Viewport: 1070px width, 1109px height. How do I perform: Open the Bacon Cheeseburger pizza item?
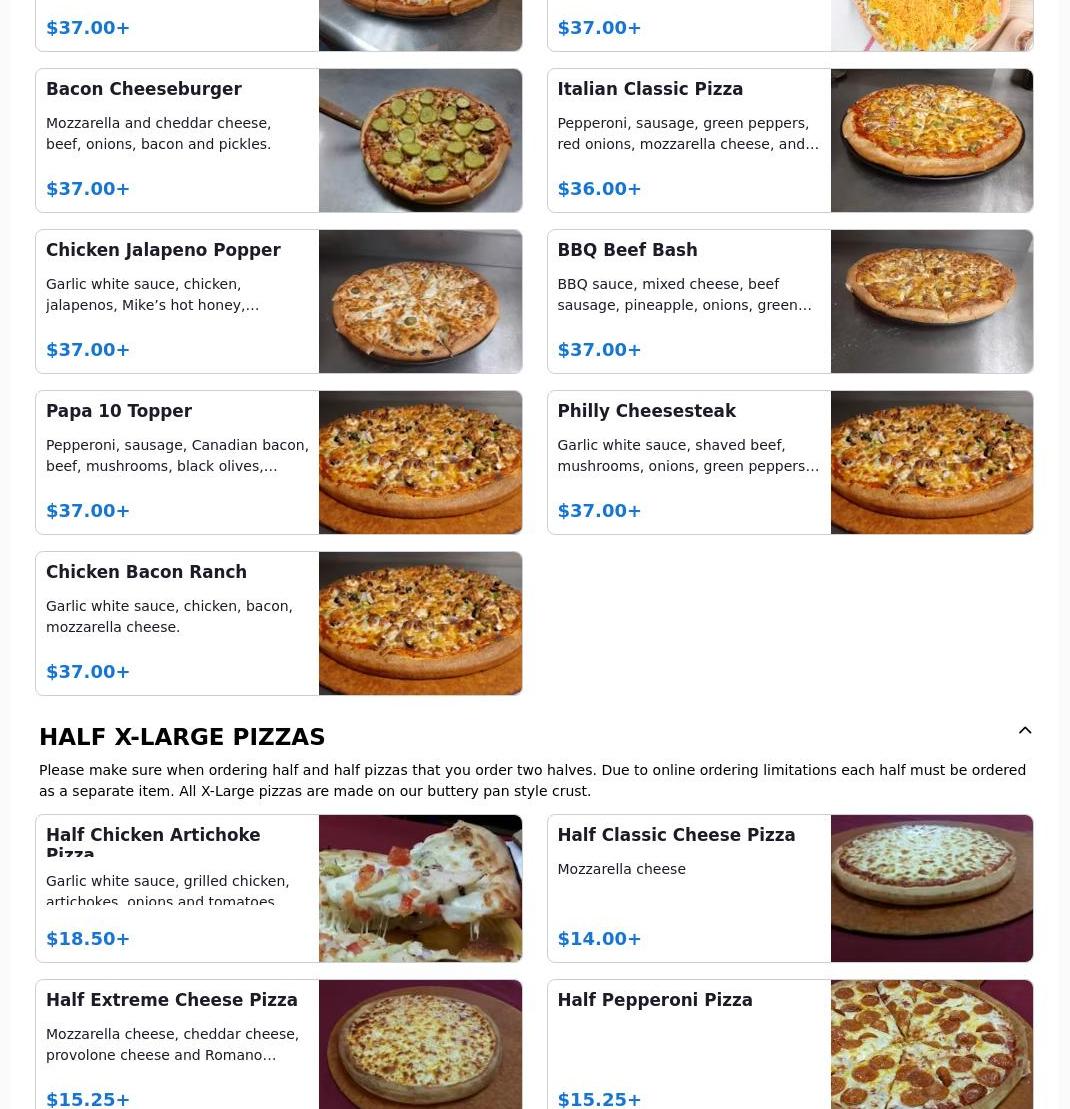point(278,140)
